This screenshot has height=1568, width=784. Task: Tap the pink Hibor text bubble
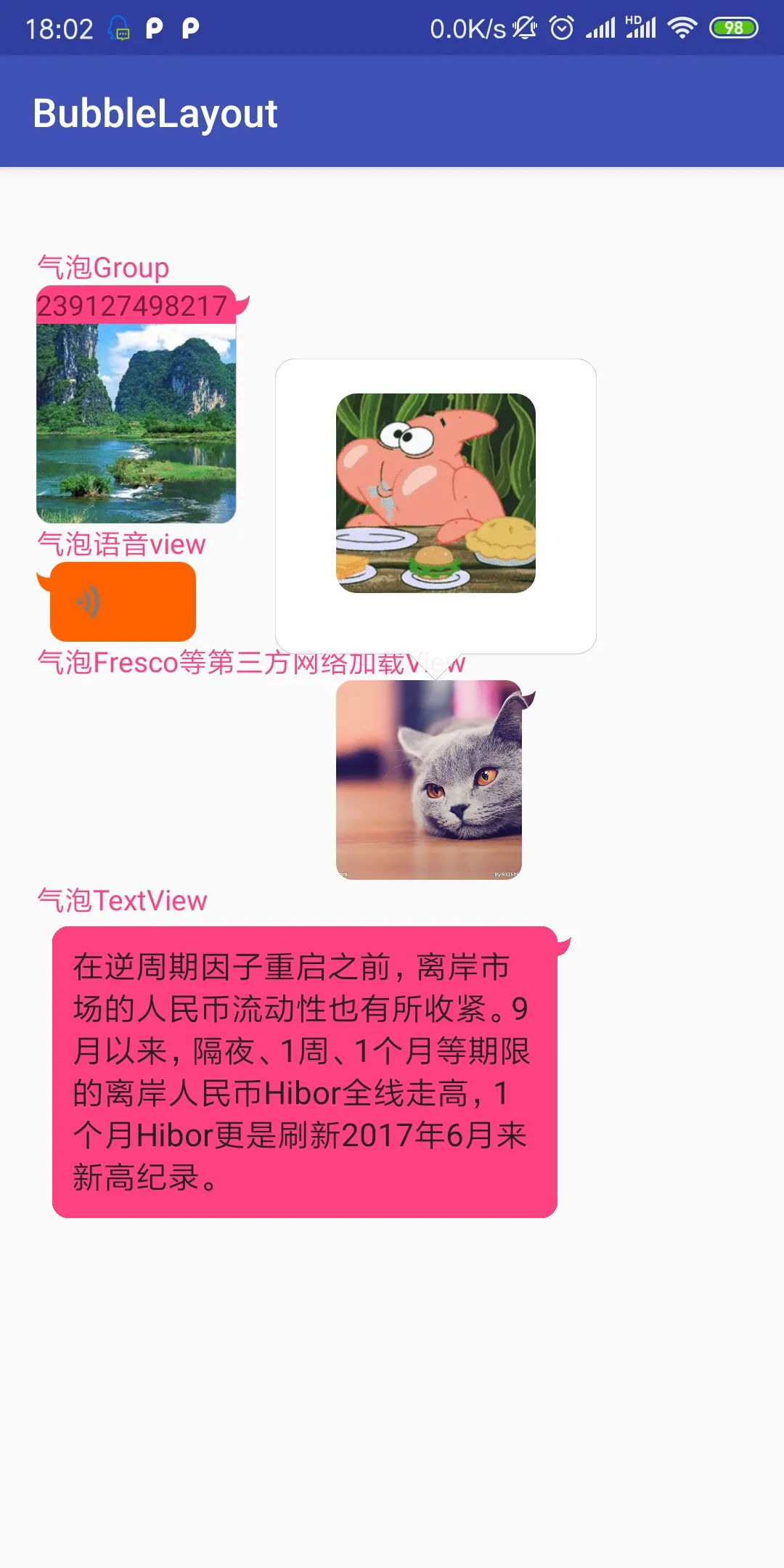305,1071
